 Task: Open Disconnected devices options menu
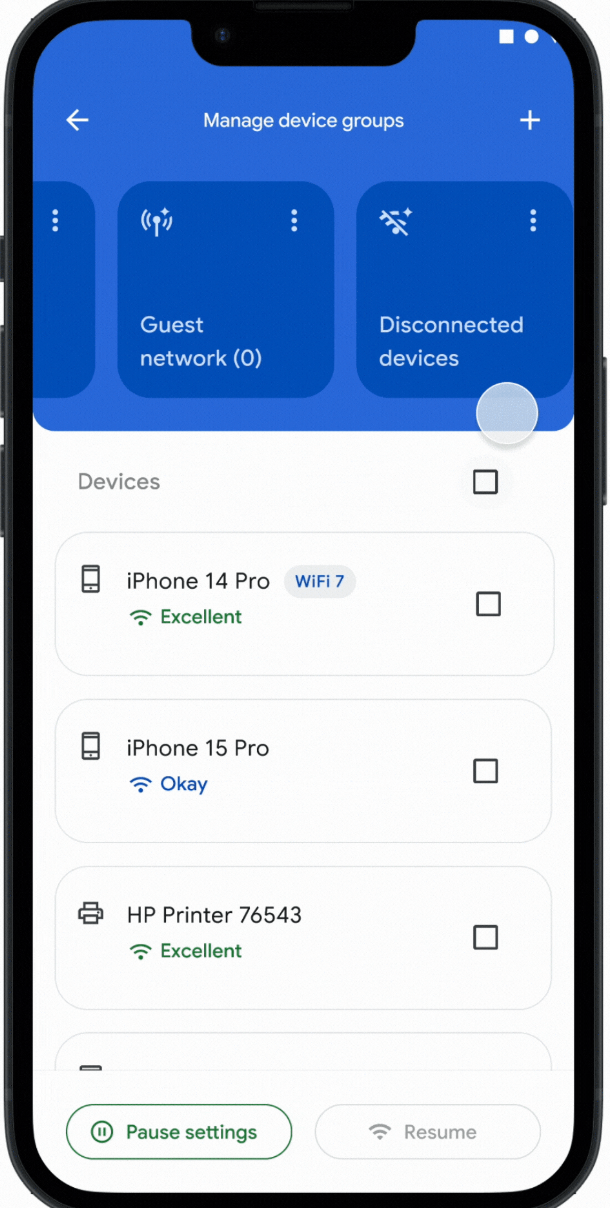coord(533,221)
